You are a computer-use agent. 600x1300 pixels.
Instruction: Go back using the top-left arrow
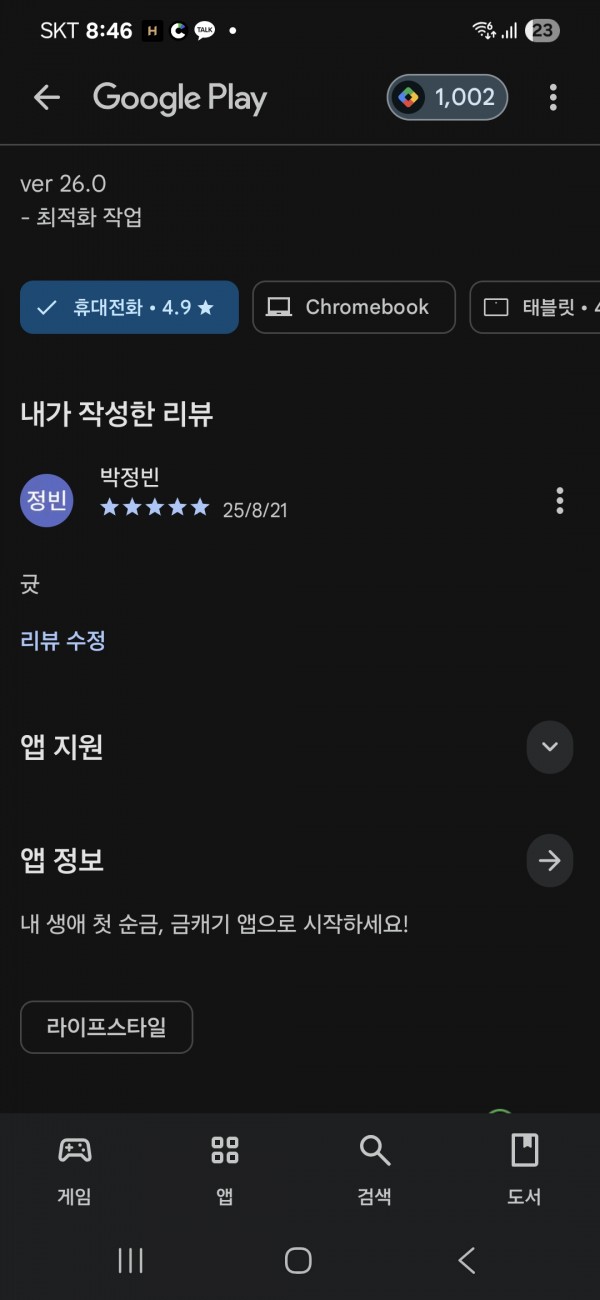coord(47,97)
